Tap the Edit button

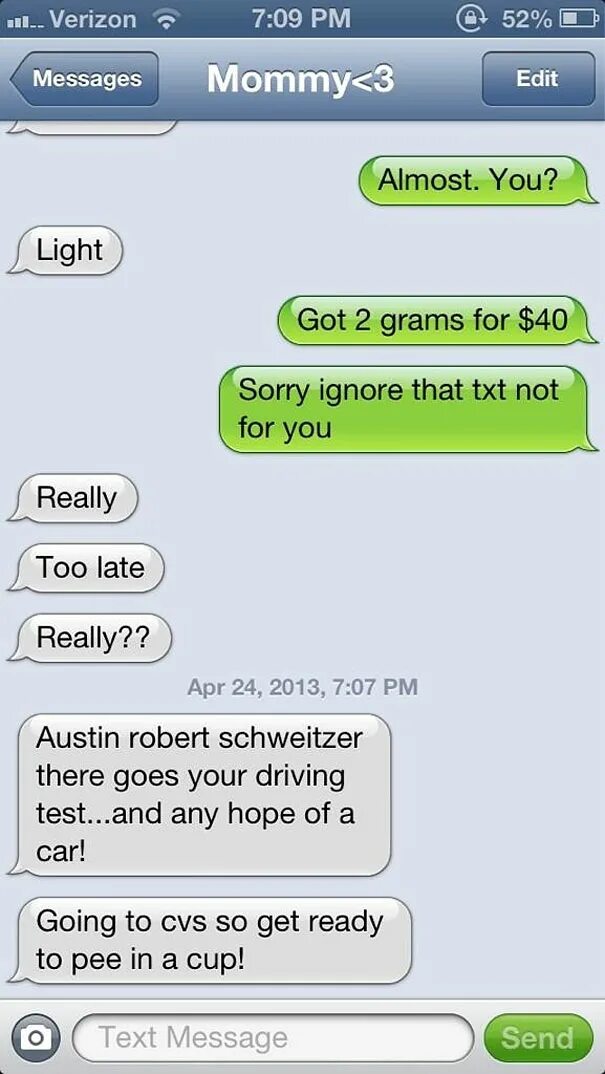point(538,79)
